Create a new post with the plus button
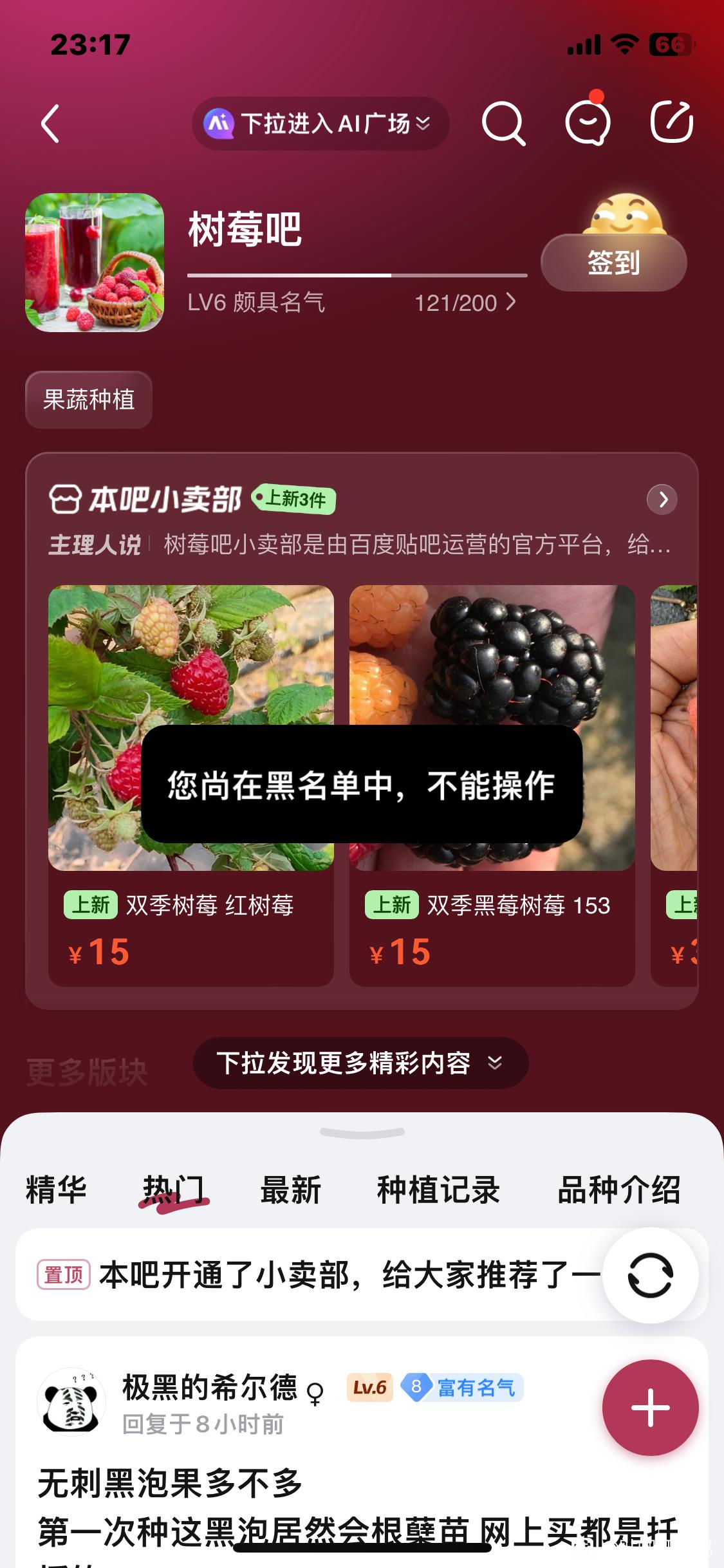Image resolution: width=724 pixels, height=1568 pixels. pyautogui.click(x=650, y=1408)
